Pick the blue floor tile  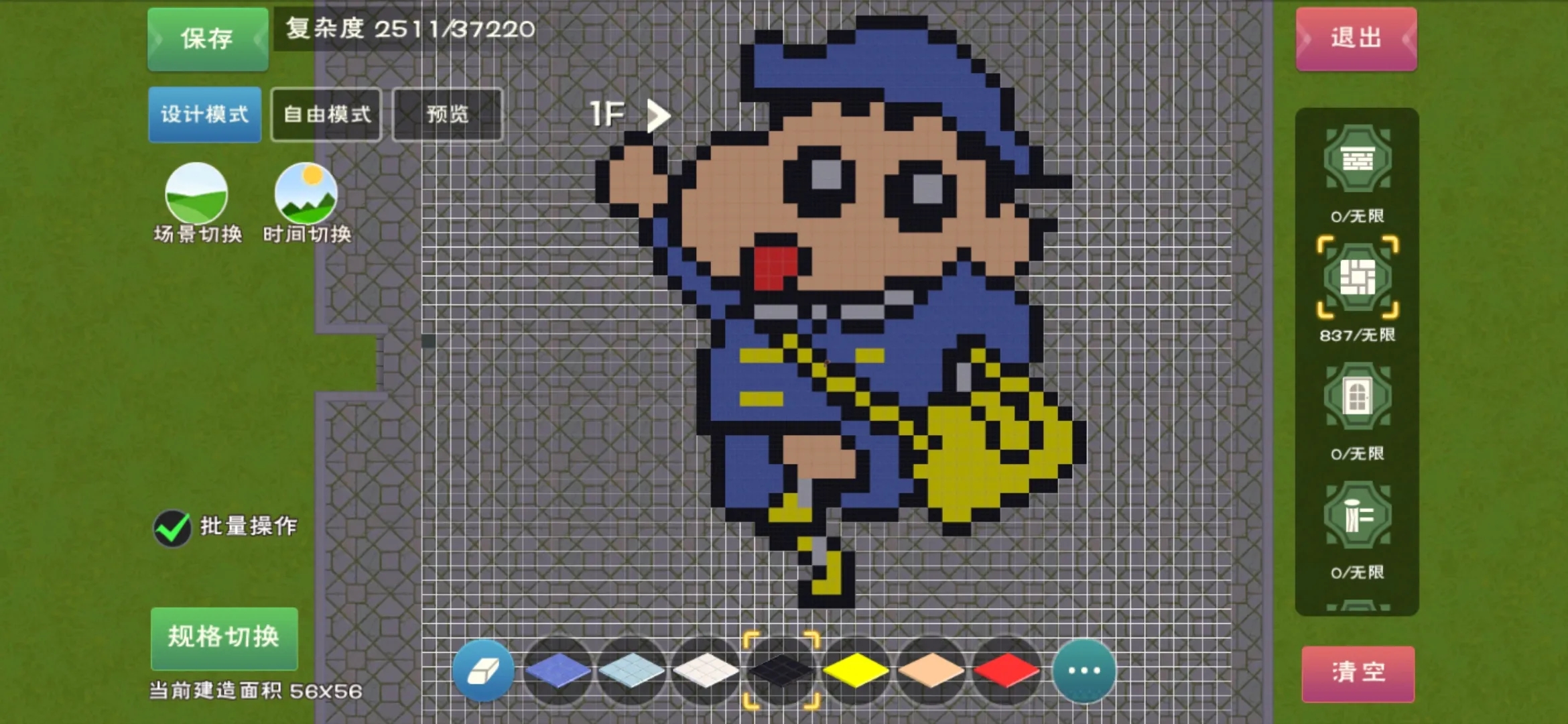coord(558,670)
